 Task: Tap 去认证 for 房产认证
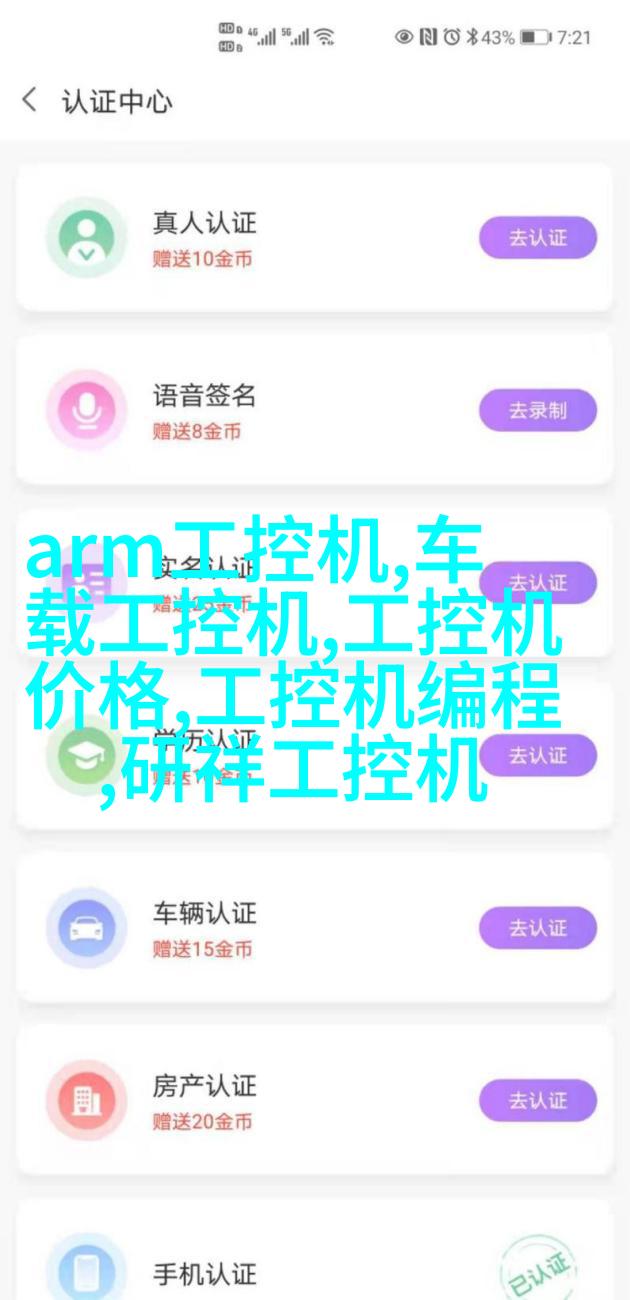point(537,1101)
